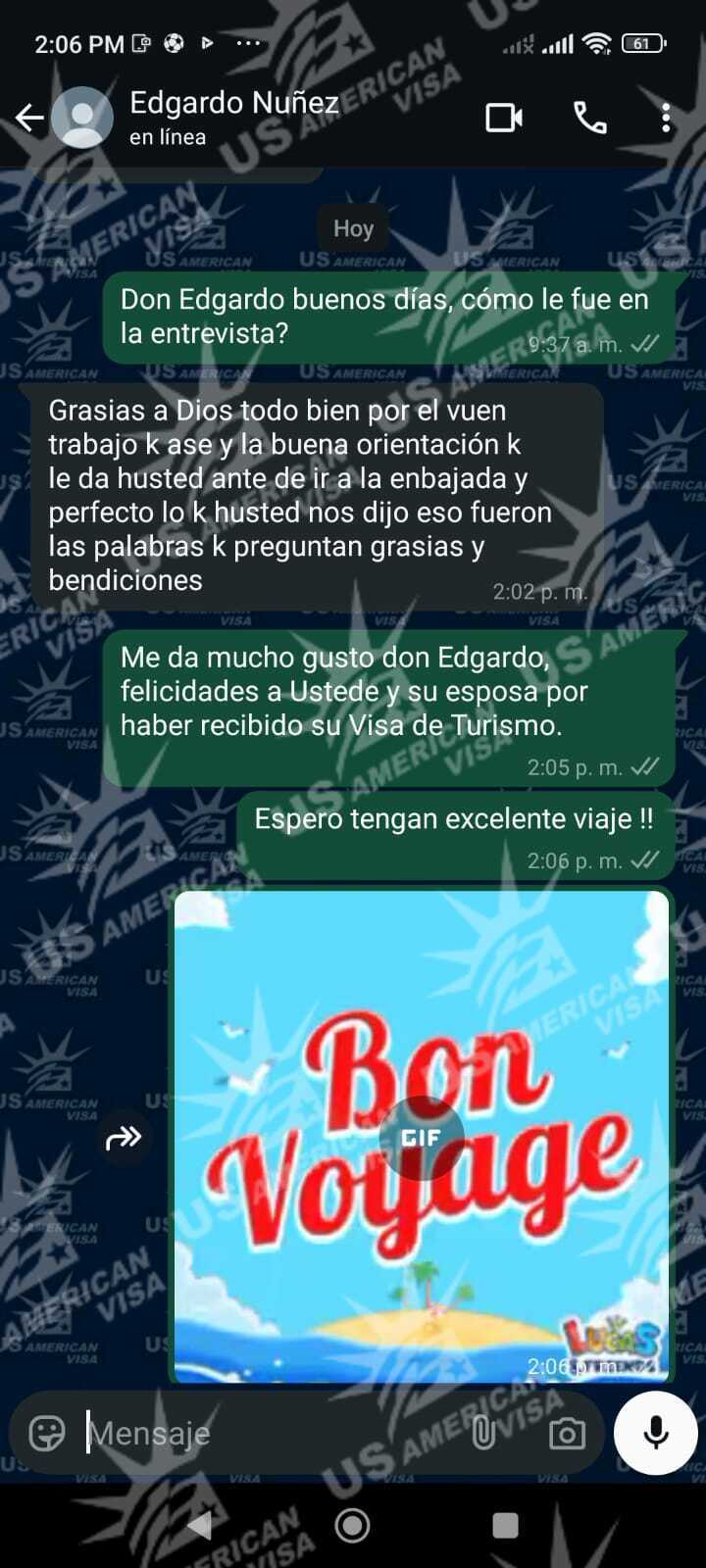Screen dimensions: 706x1568
Task: Play the Bon Voyage GIF
Action: pos(421,1138)
